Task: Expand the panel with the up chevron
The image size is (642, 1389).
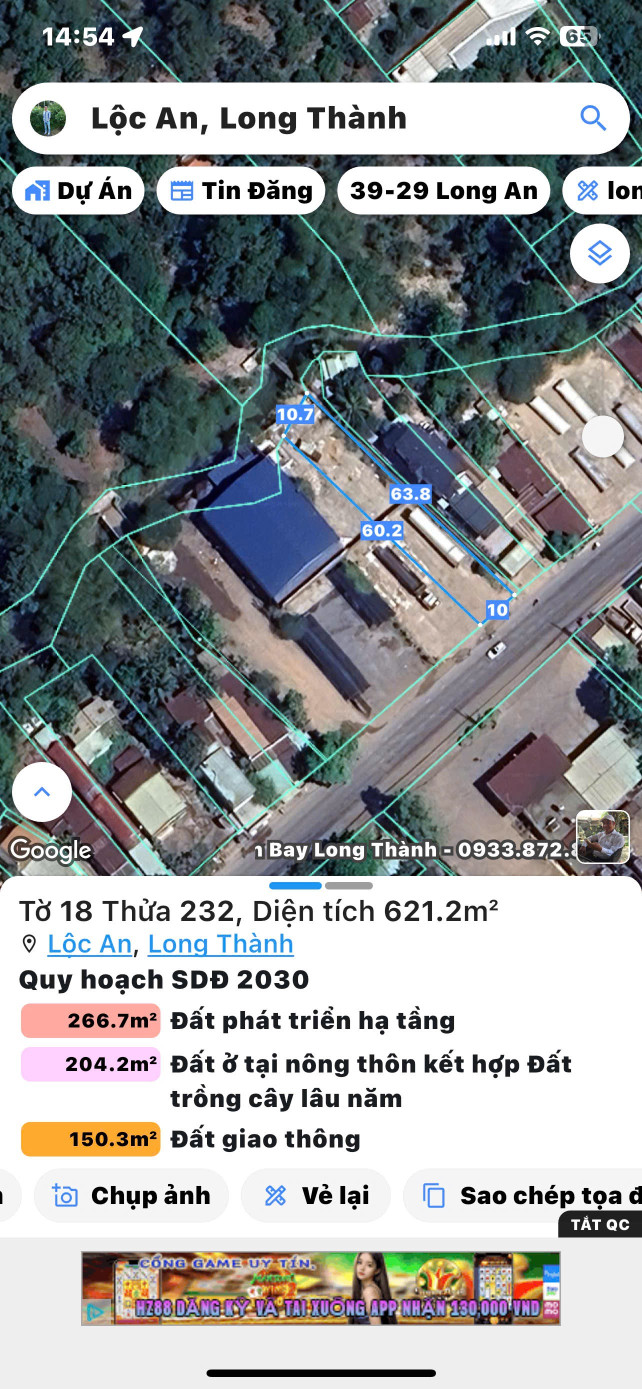Action: (42, 792)
